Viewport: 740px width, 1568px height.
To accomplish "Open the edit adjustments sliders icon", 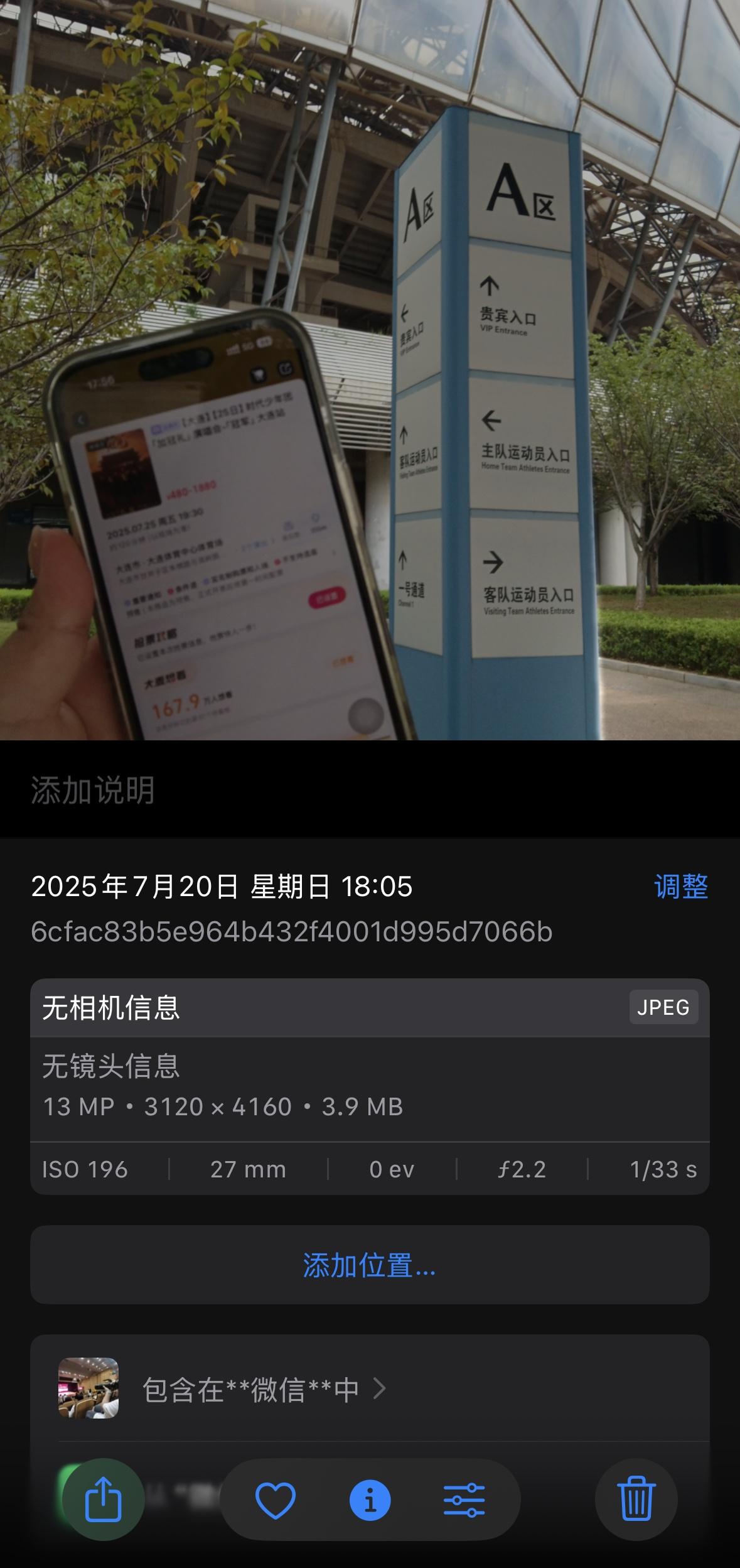I will click(x=464, y=1500).
